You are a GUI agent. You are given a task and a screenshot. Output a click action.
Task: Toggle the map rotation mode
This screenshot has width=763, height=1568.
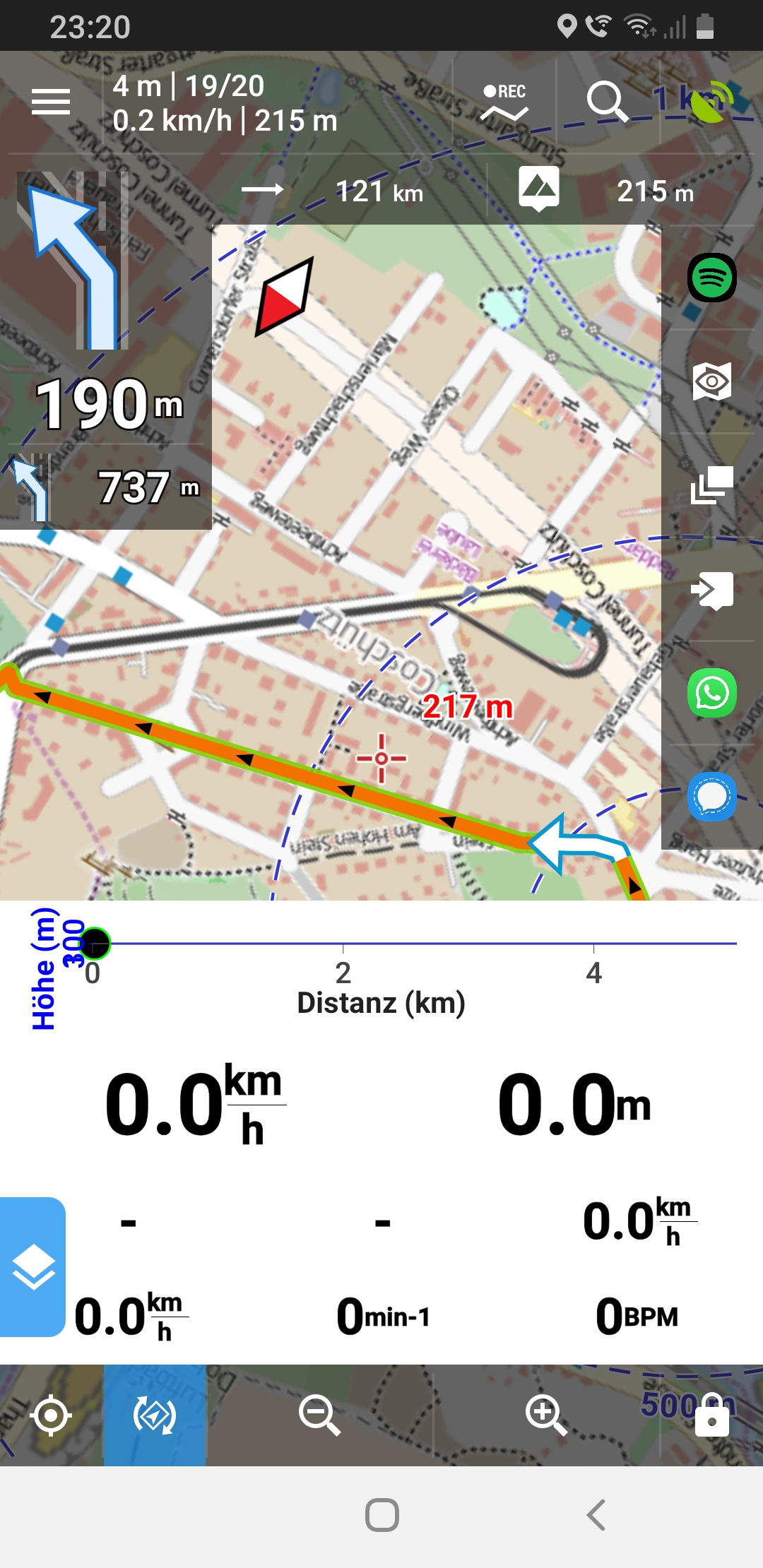pyautogui.click(x=155, y=1415)
